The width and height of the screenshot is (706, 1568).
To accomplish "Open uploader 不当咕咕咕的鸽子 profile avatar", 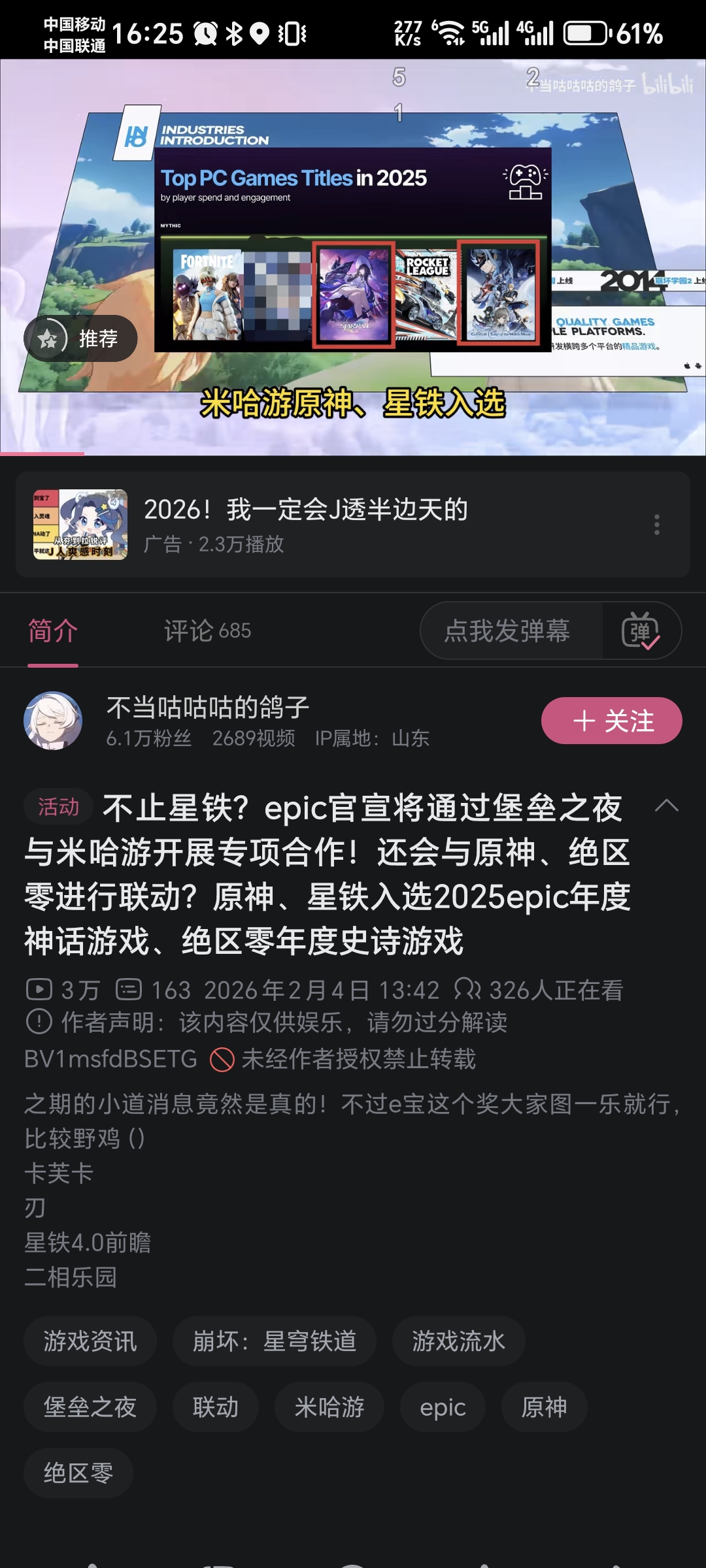I will pos(53,721).
